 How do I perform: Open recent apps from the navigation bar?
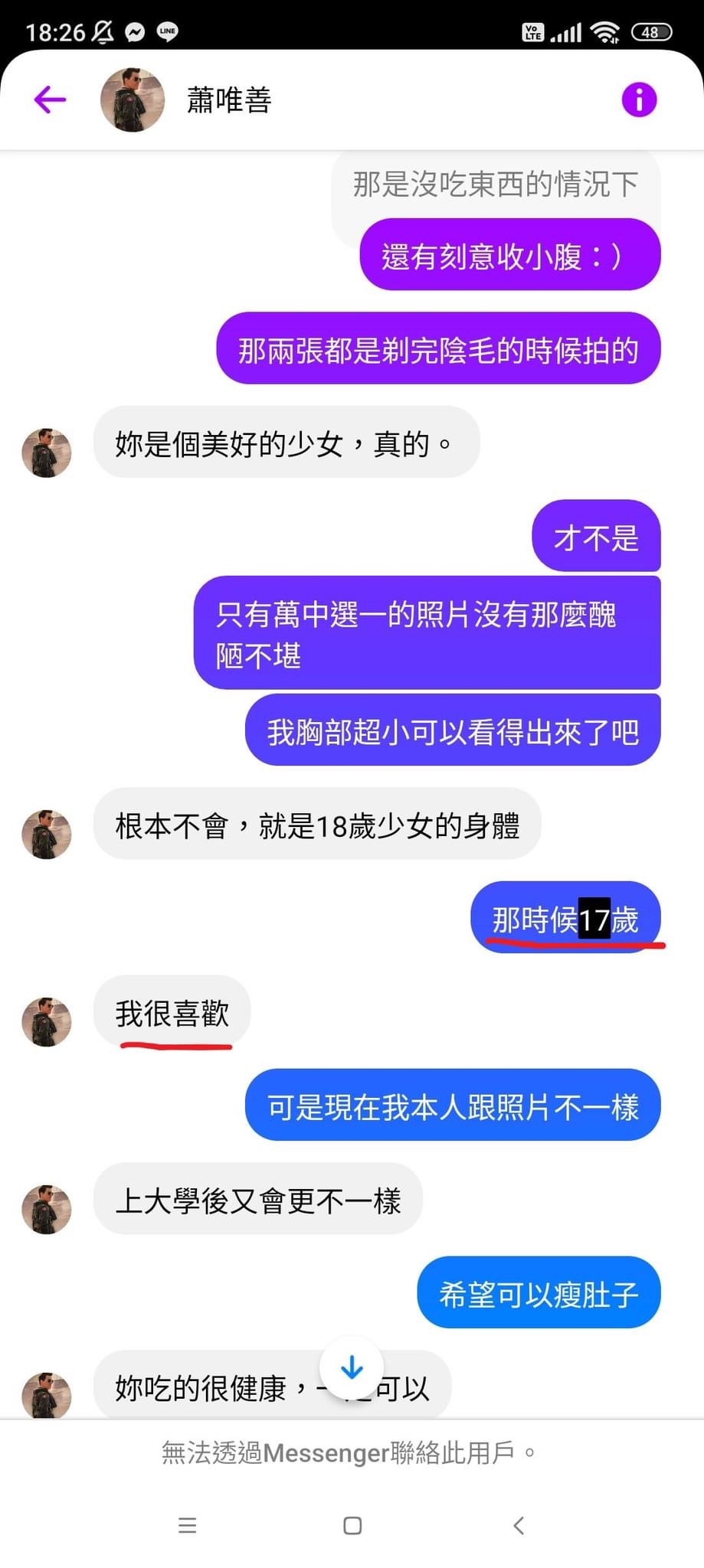pos(187,1525)
